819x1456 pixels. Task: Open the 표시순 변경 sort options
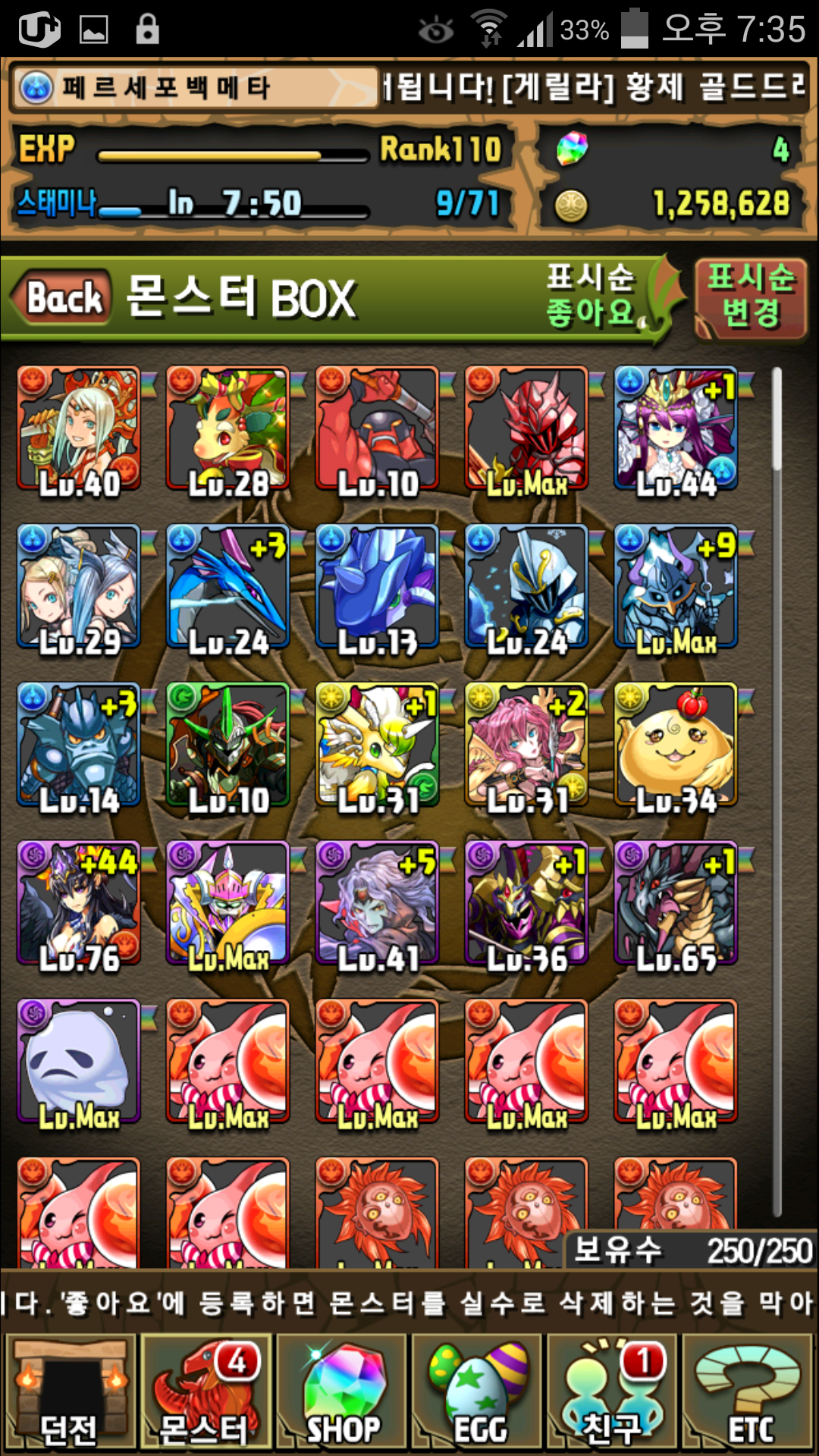pyautogui.click(x=751, y=297)
